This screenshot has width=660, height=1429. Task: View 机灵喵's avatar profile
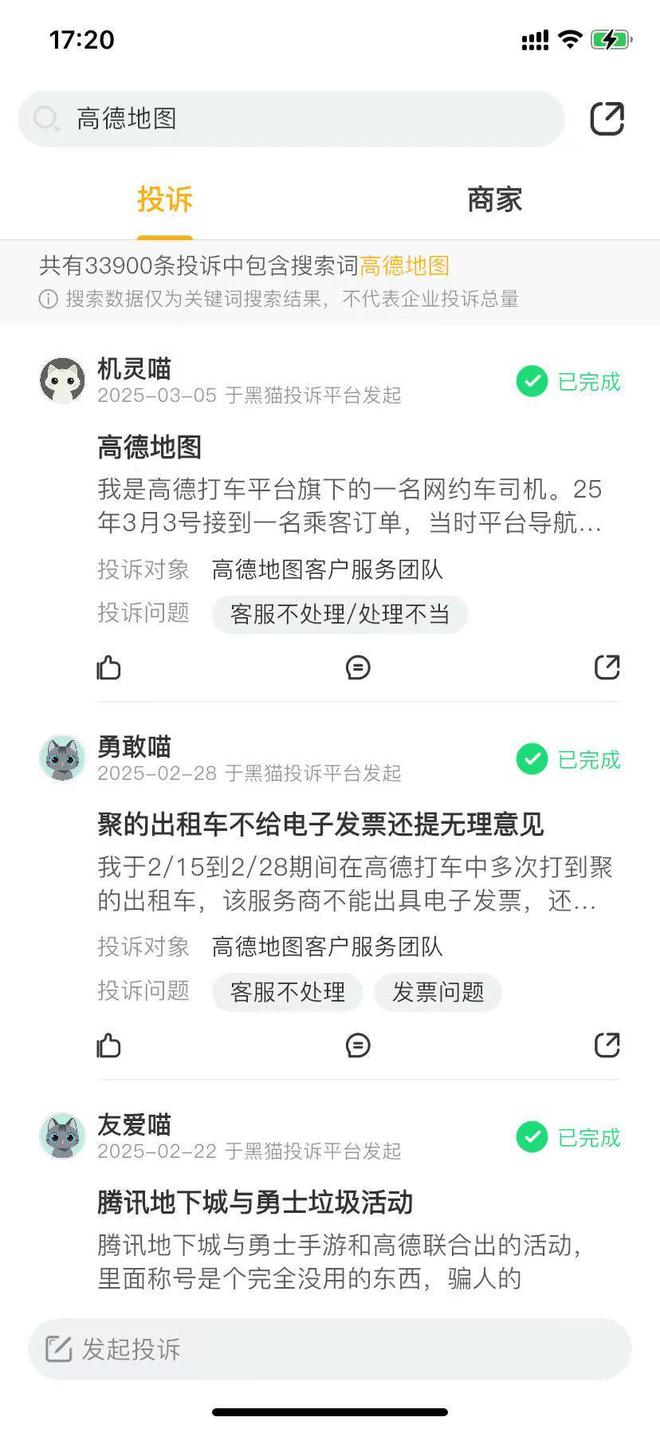62,381
